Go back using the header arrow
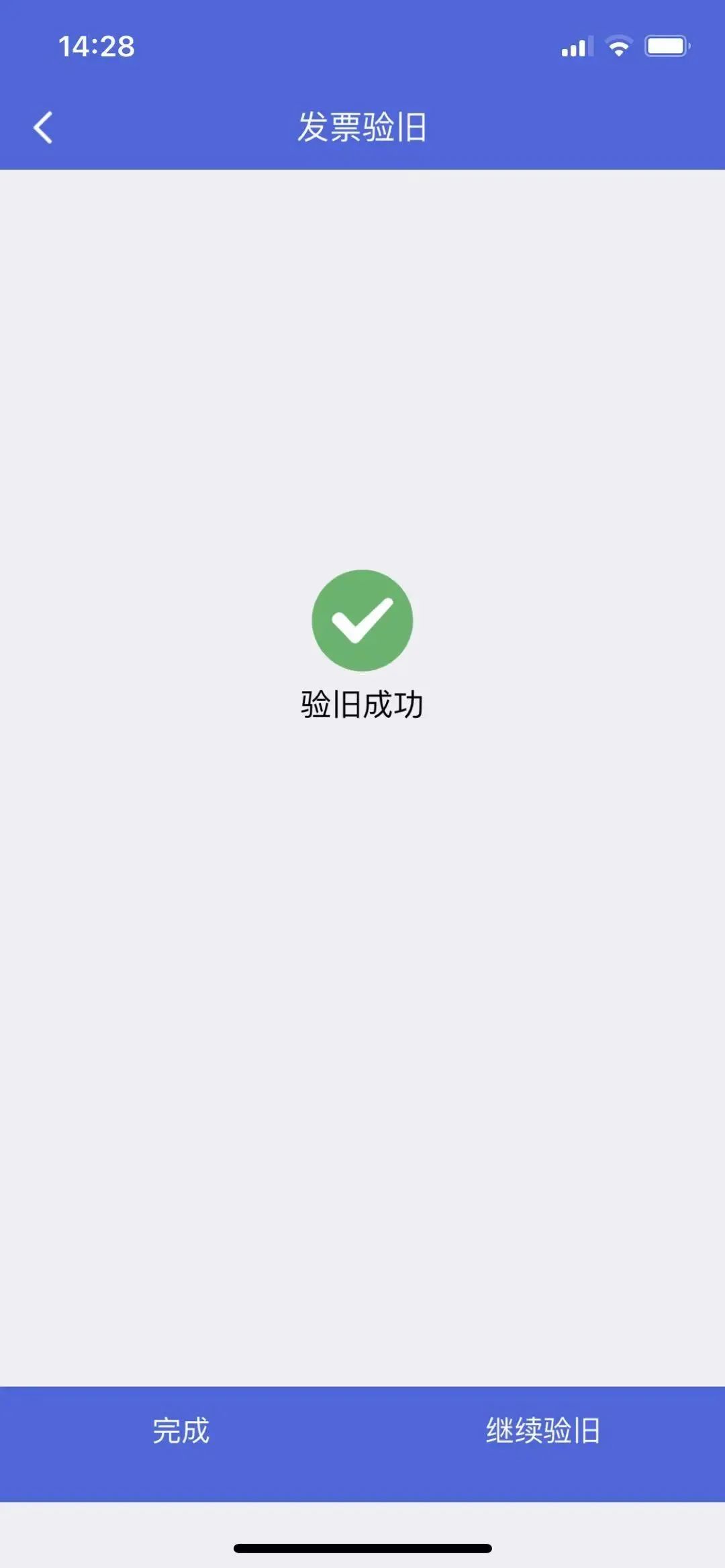This screenshot has height=1568, width=725. (43, 127)
